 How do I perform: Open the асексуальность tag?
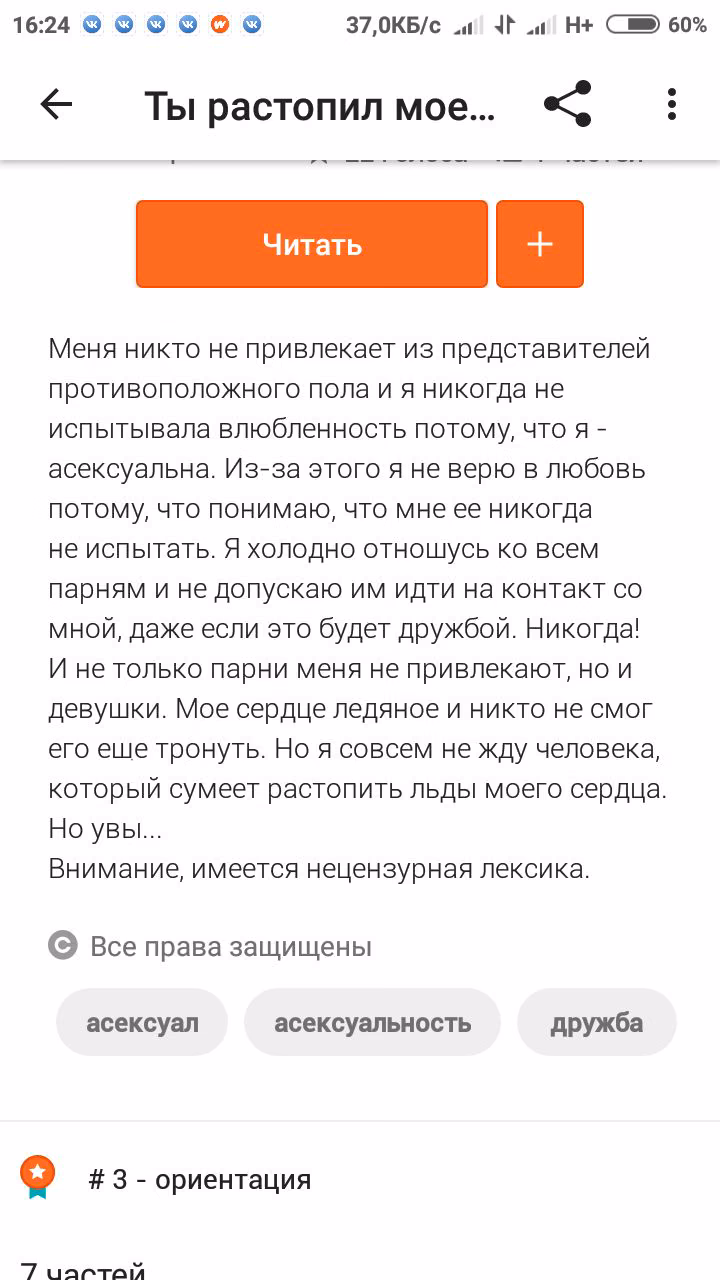click(372, 1022)
